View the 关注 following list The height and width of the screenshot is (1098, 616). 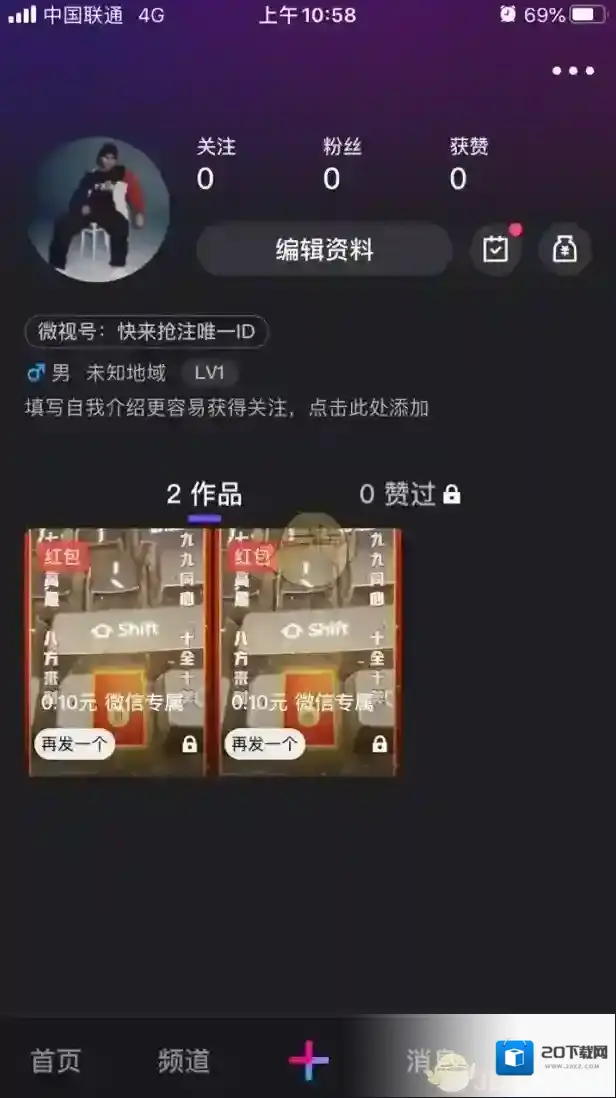click(x=215, y=164)
